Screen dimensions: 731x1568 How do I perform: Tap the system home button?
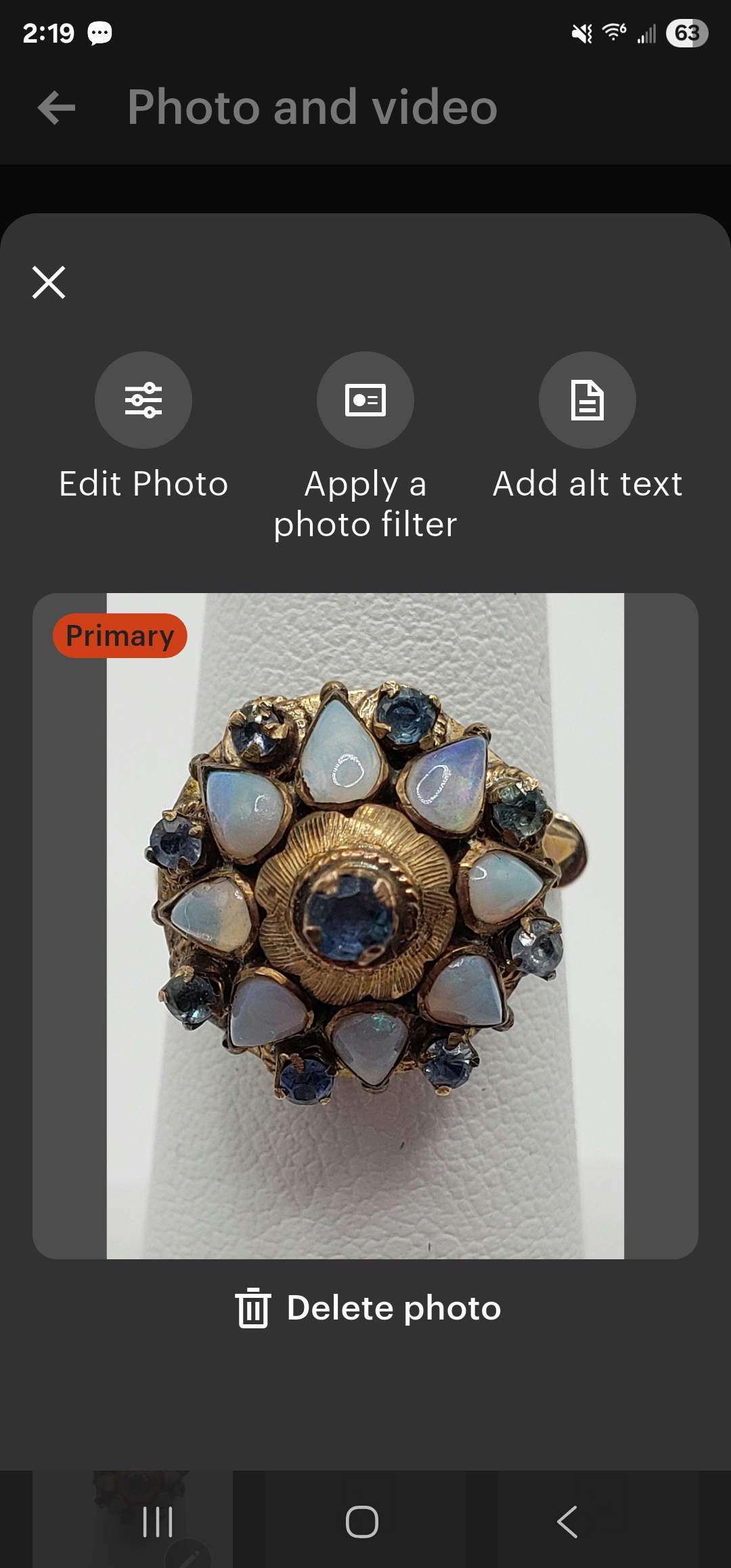(x=362, y=1522)
